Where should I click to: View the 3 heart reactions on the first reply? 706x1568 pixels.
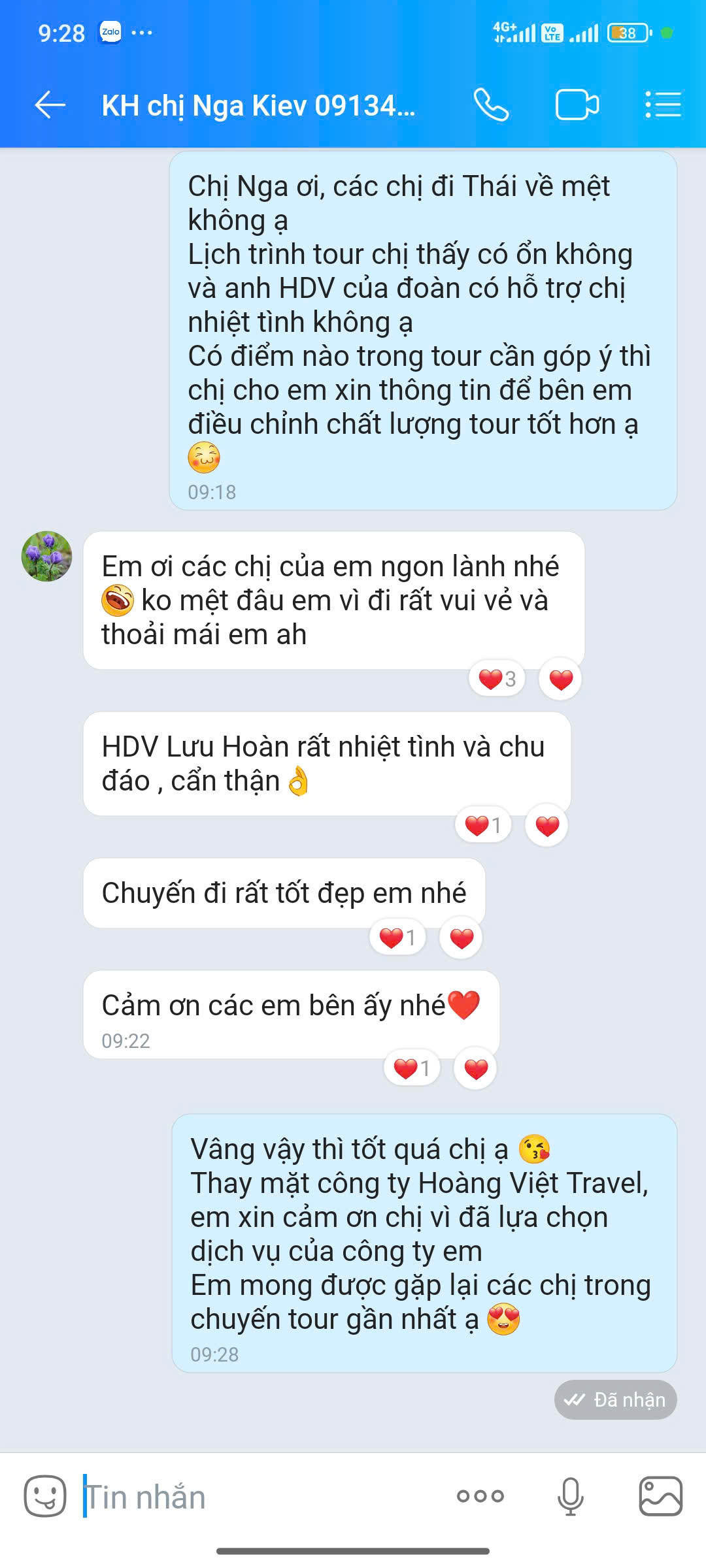click(497, 679)
